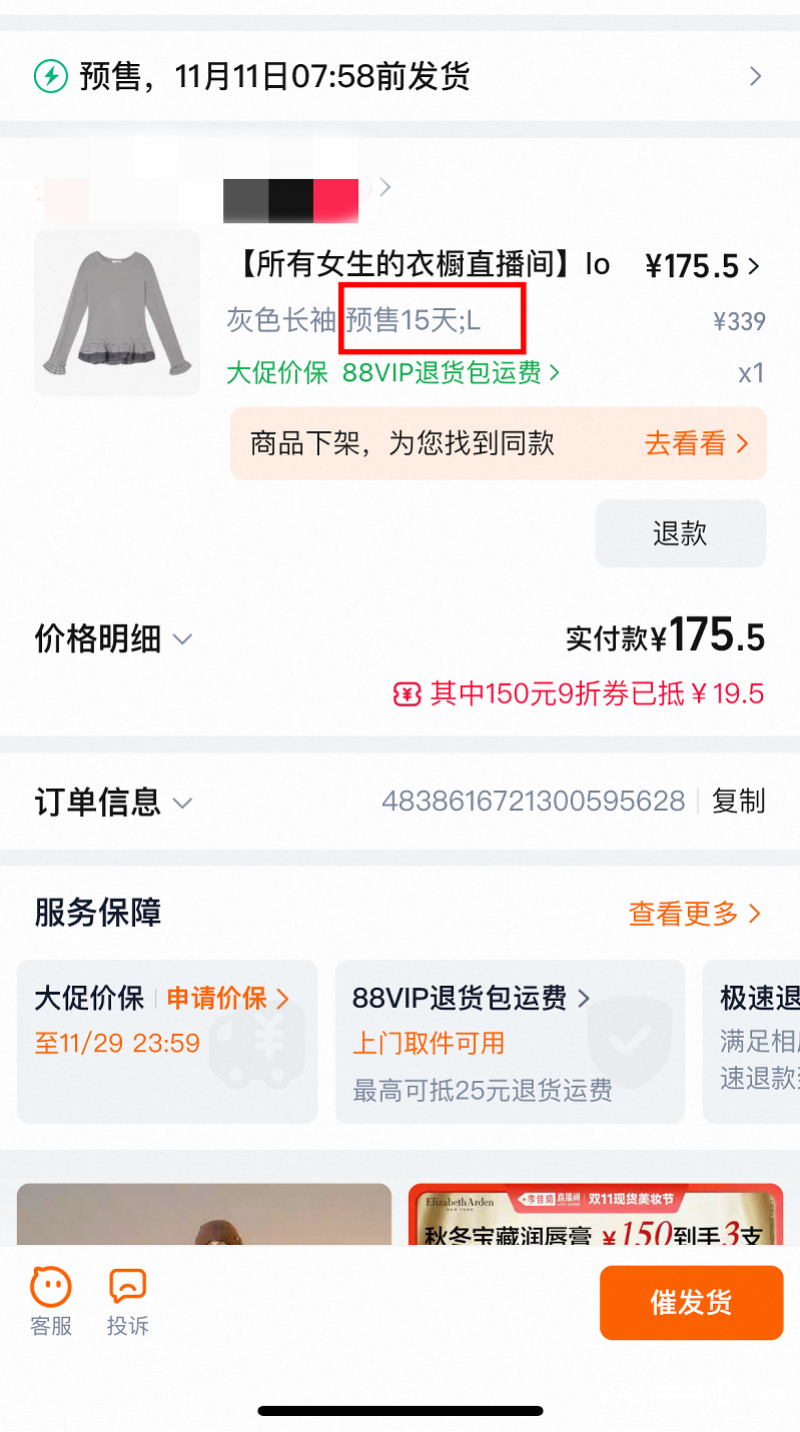Copy the order number with 复制

[x=738, y=801]
